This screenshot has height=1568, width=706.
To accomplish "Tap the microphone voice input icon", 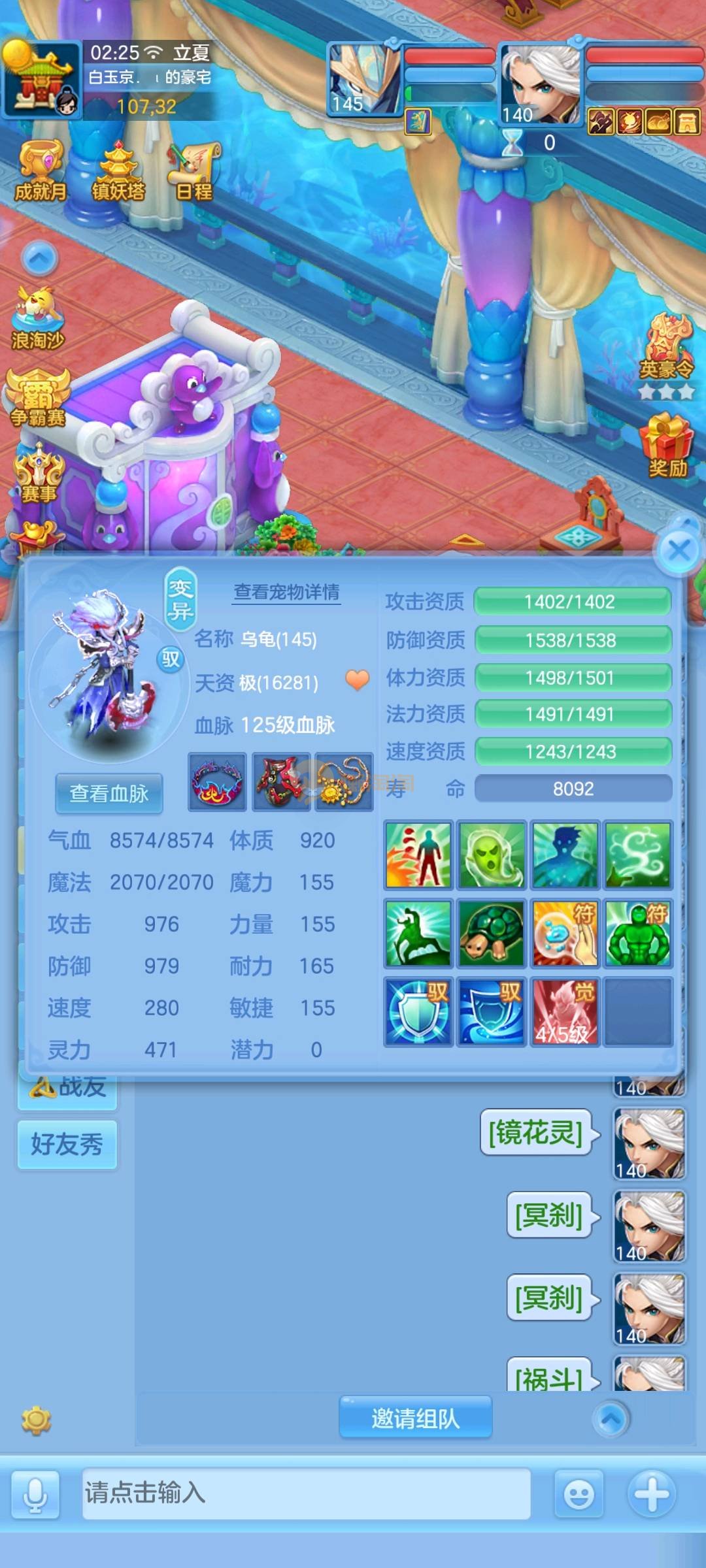I will coord(35,1494).
